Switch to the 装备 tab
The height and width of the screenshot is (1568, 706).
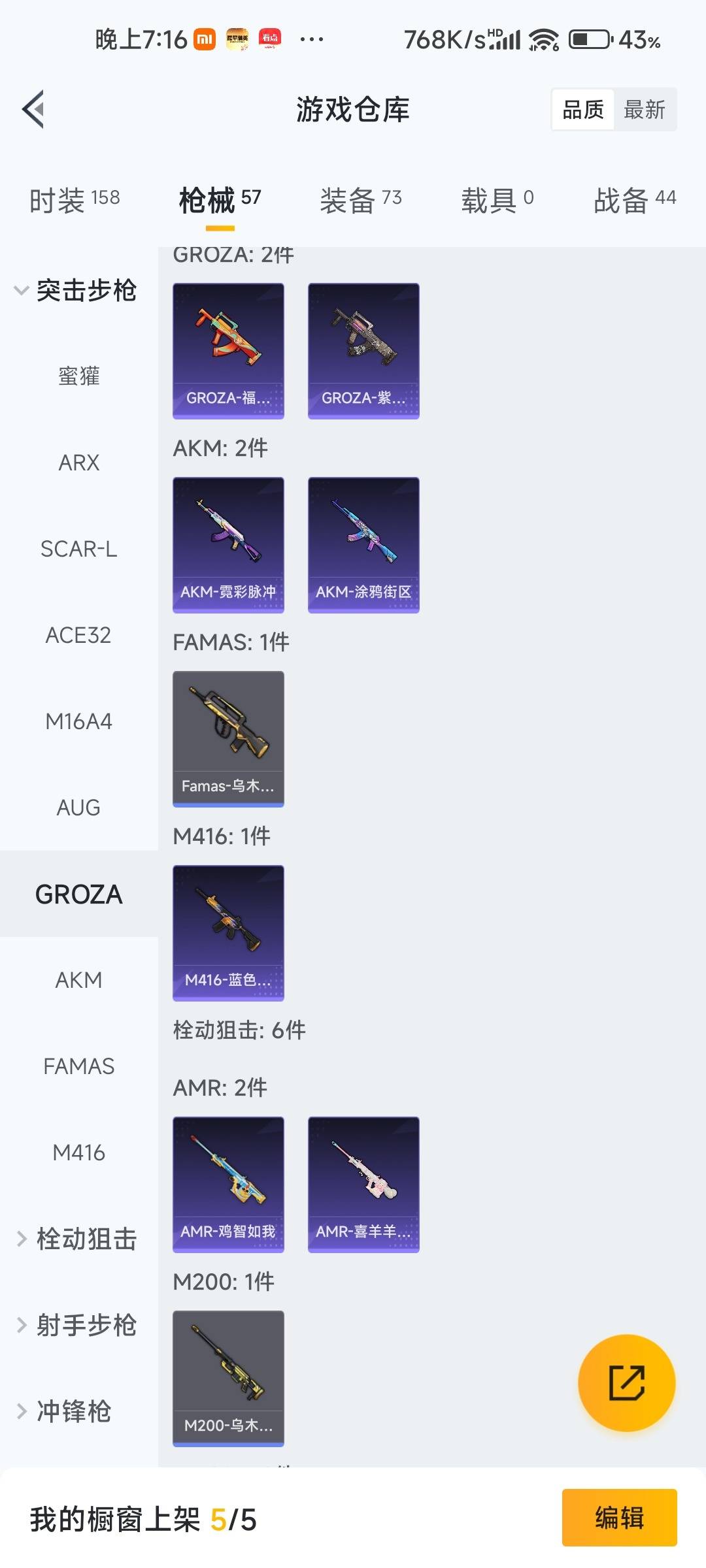coord(360,200)
